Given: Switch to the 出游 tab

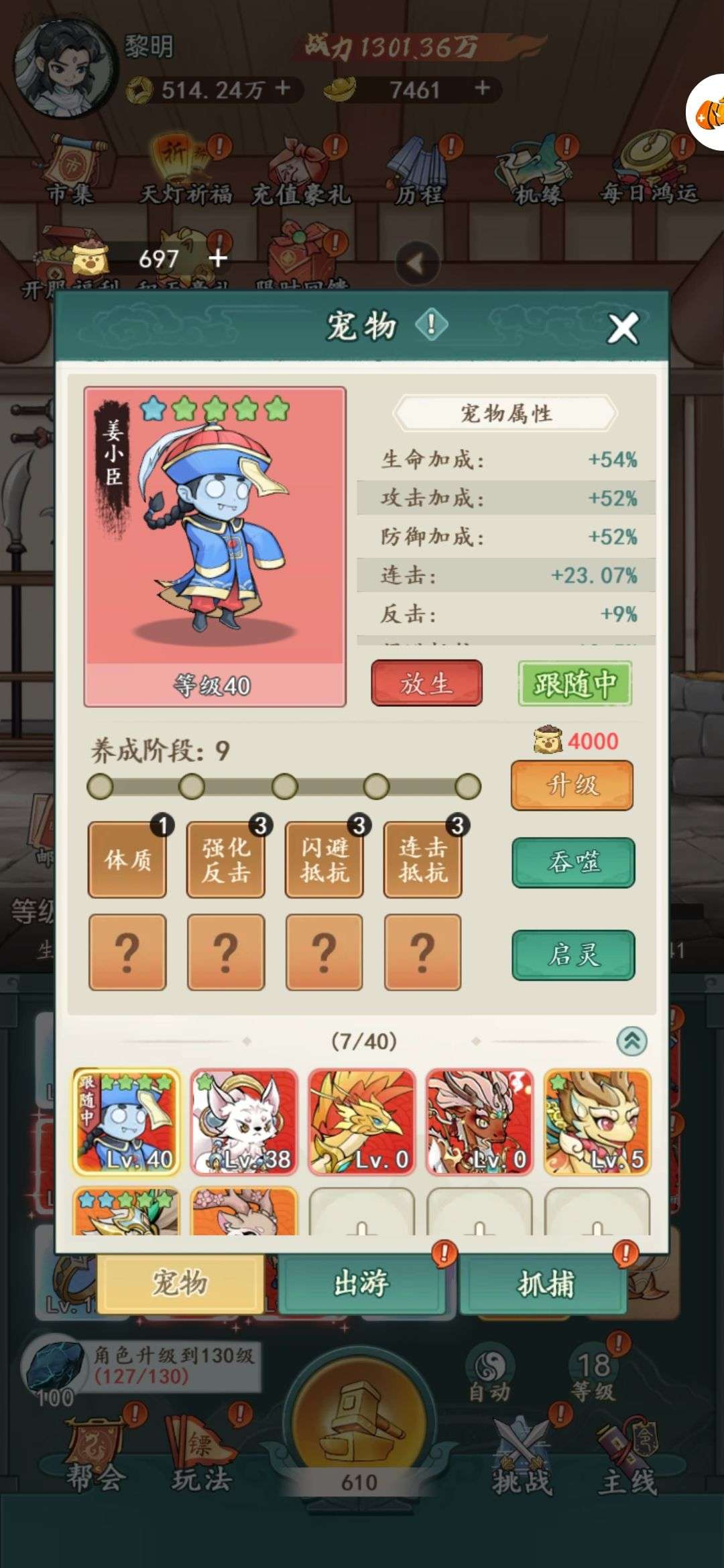Looking at the screenshot, I should point(362,1283).
